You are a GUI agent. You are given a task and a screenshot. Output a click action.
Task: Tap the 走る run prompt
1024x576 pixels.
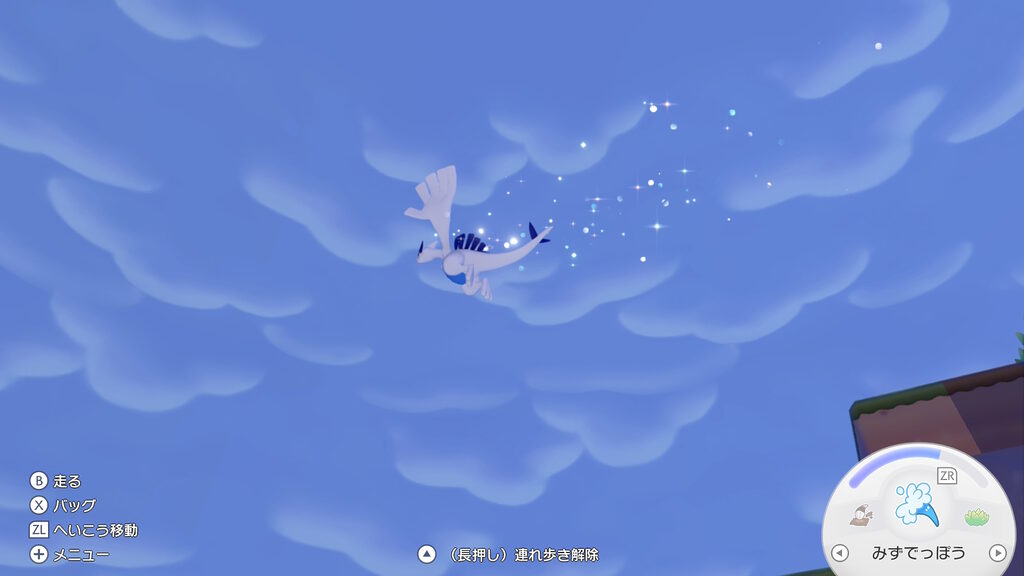click(56, 481)
